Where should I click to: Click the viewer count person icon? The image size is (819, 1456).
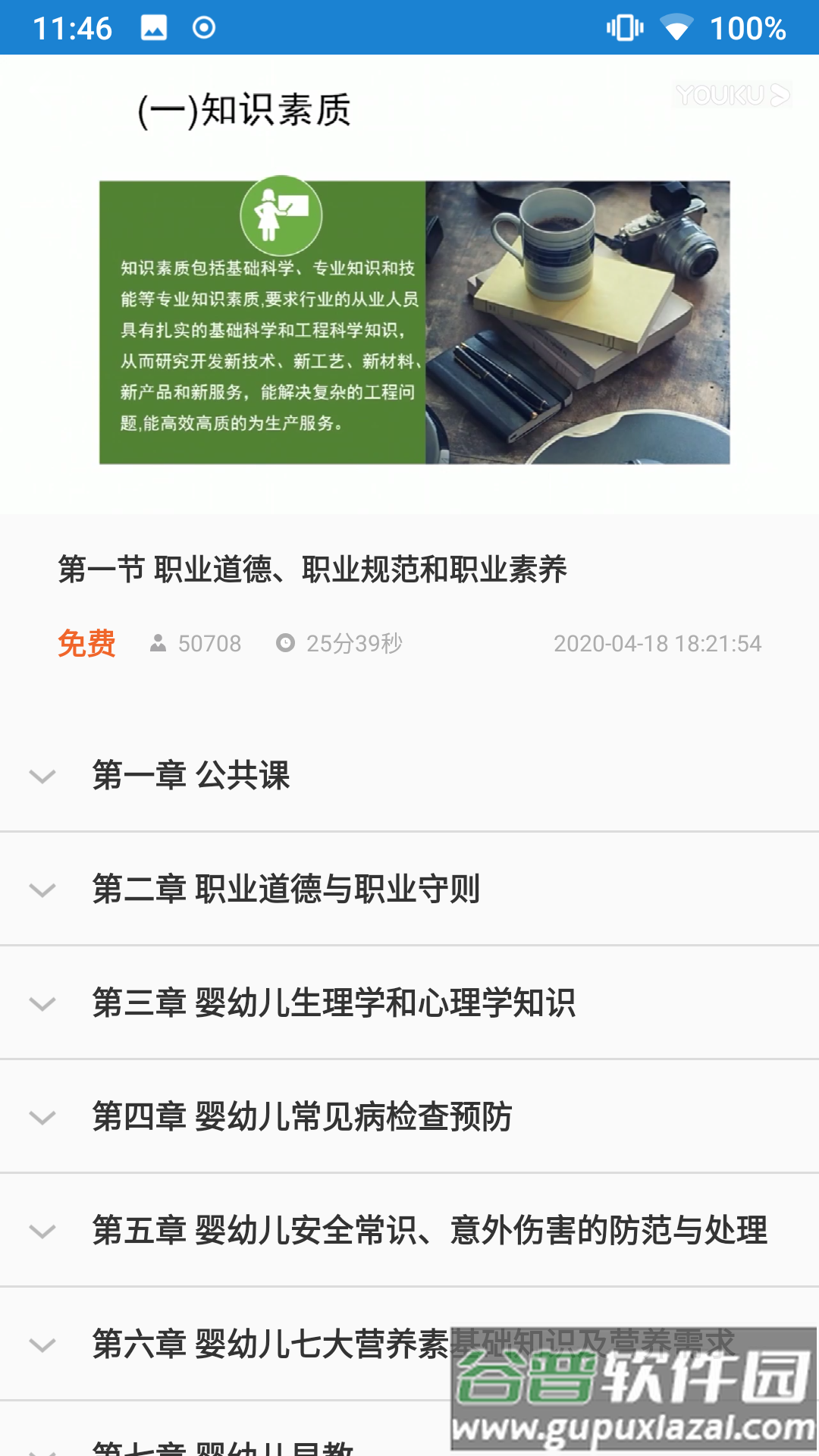pyautogui.click(x=158, y=645)
